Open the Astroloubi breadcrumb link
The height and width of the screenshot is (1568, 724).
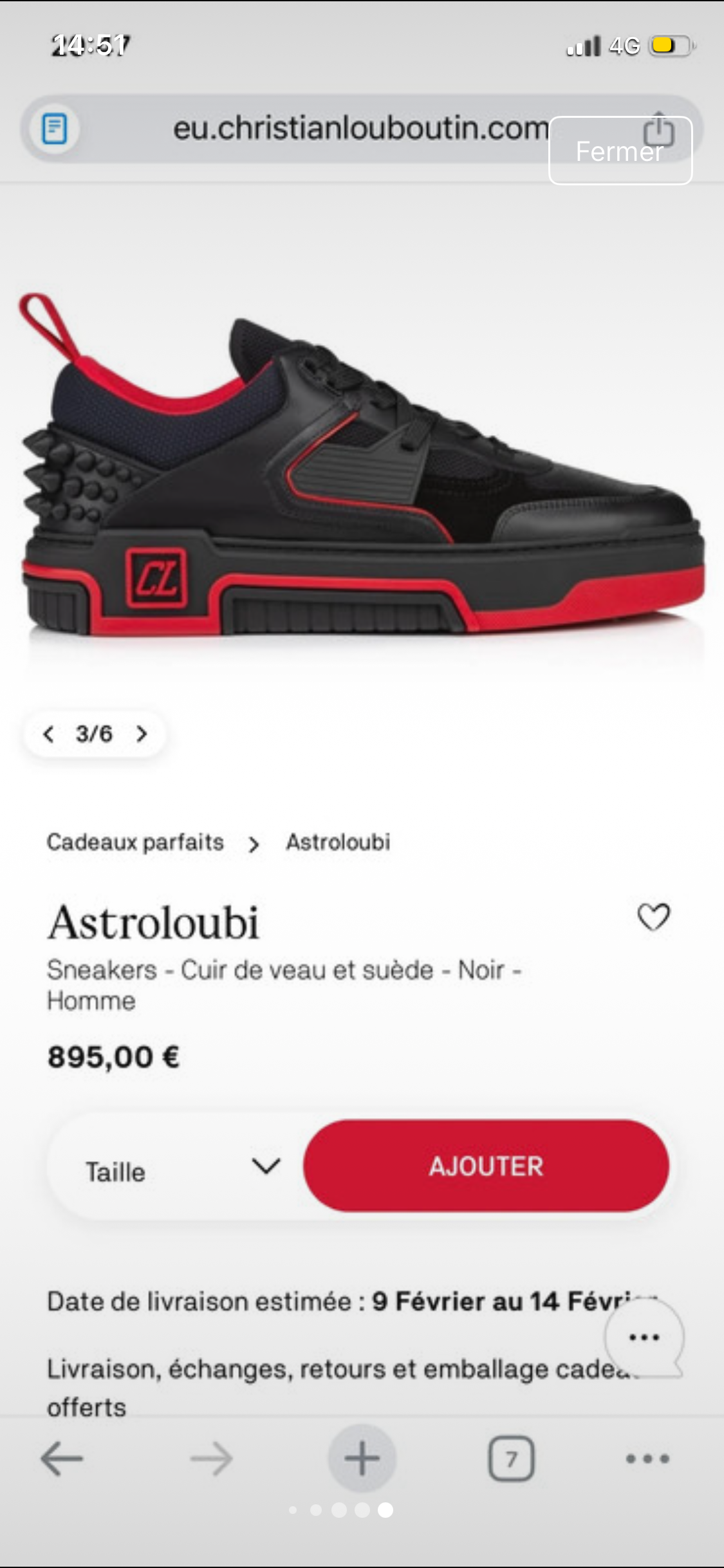click(x=338, y=842)
